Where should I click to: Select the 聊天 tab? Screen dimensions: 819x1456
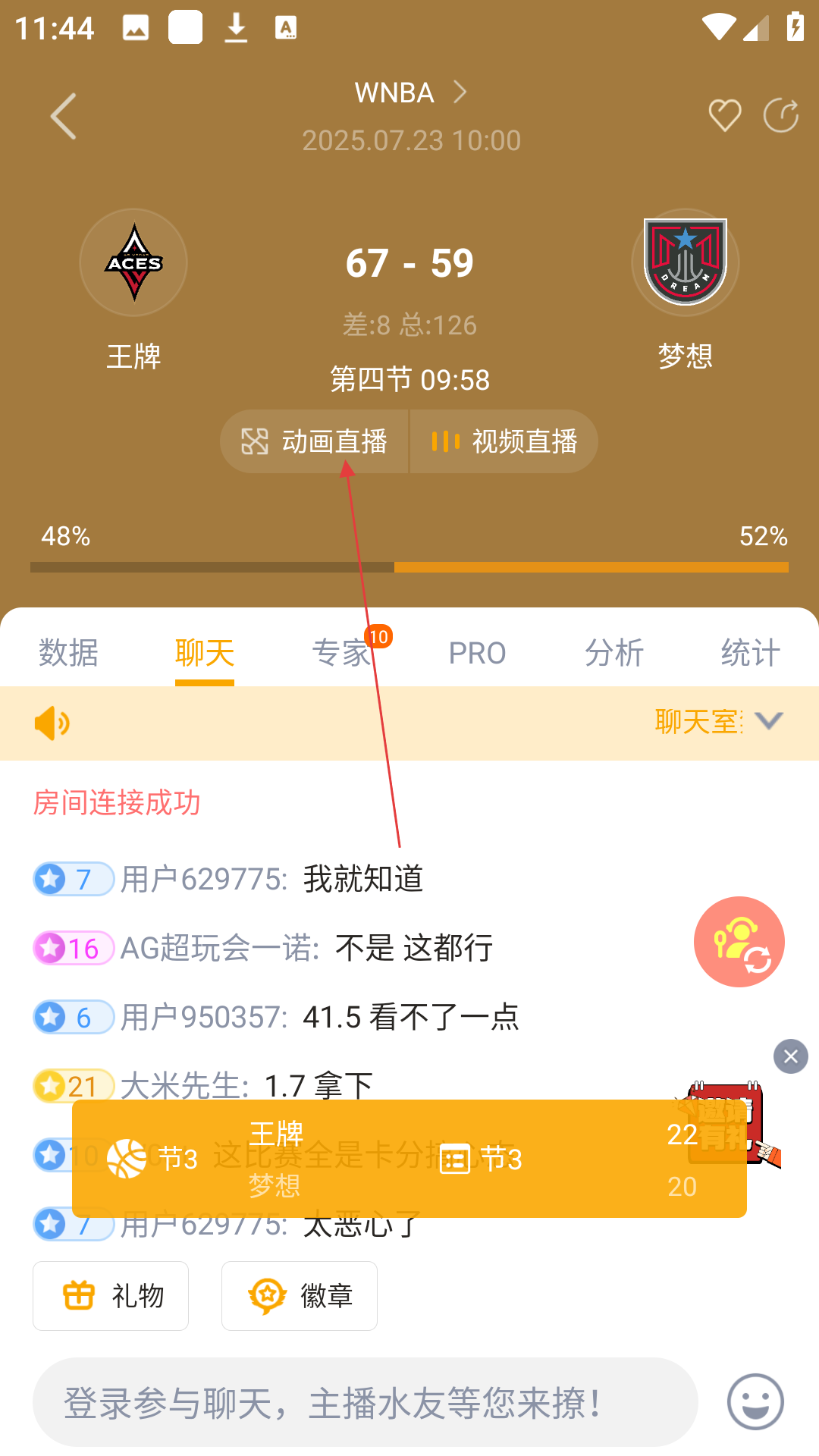(205, 652)
